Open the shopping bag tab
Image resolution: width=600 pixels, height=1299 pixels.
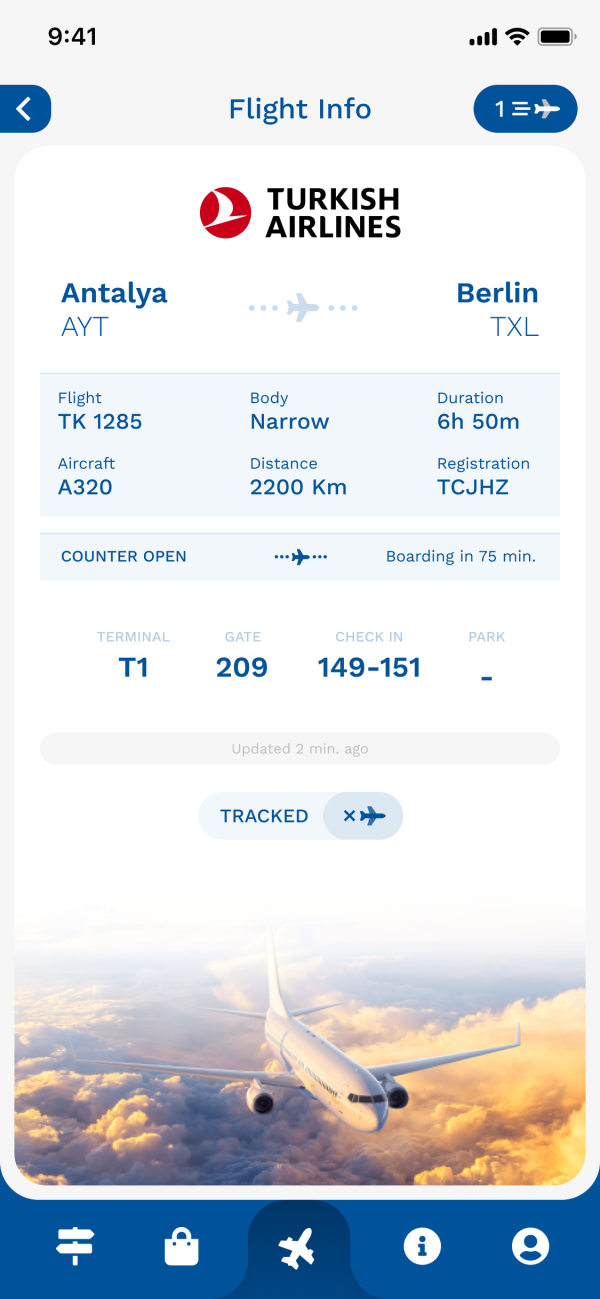coord(182,1247)
